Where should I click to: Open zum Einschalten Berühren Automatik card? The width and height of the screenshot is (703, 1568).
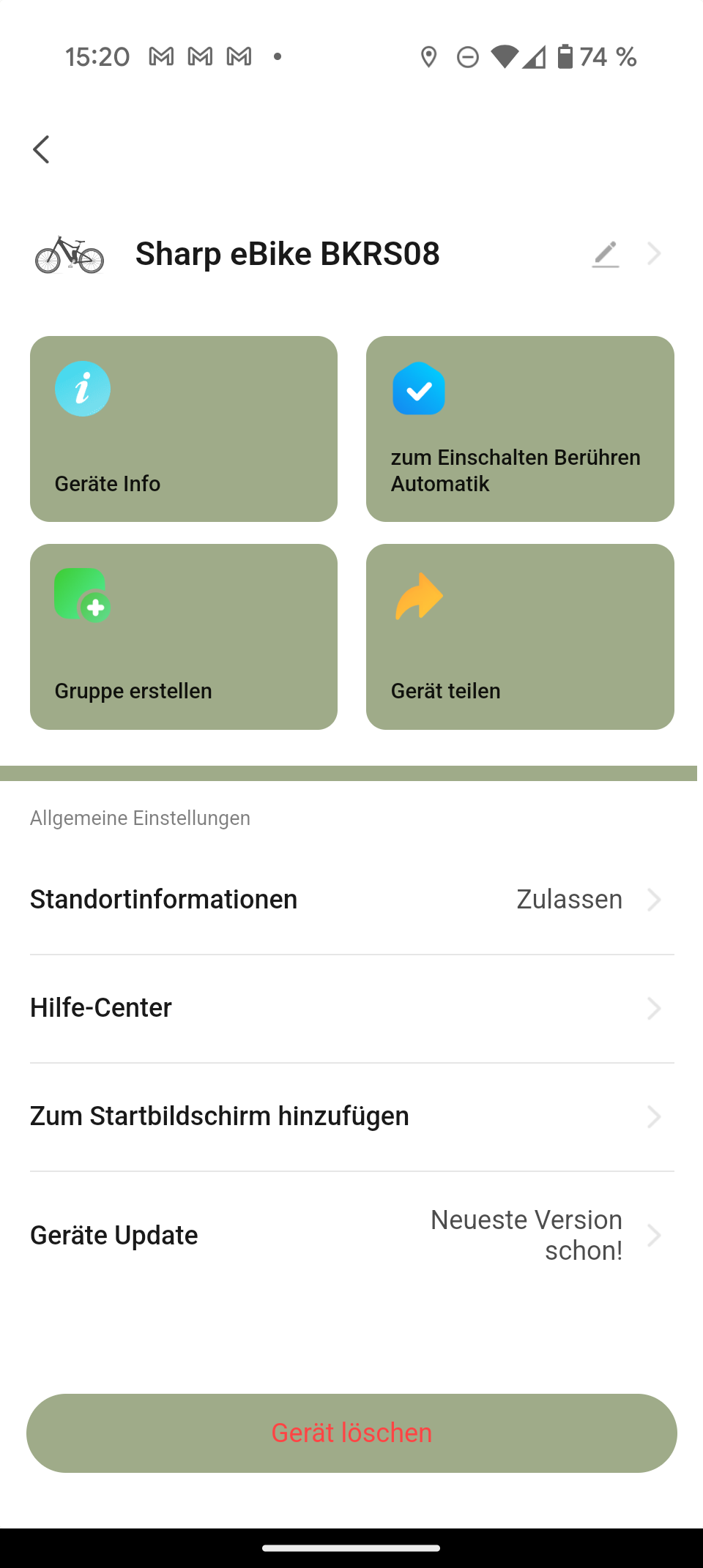point(520,429)
